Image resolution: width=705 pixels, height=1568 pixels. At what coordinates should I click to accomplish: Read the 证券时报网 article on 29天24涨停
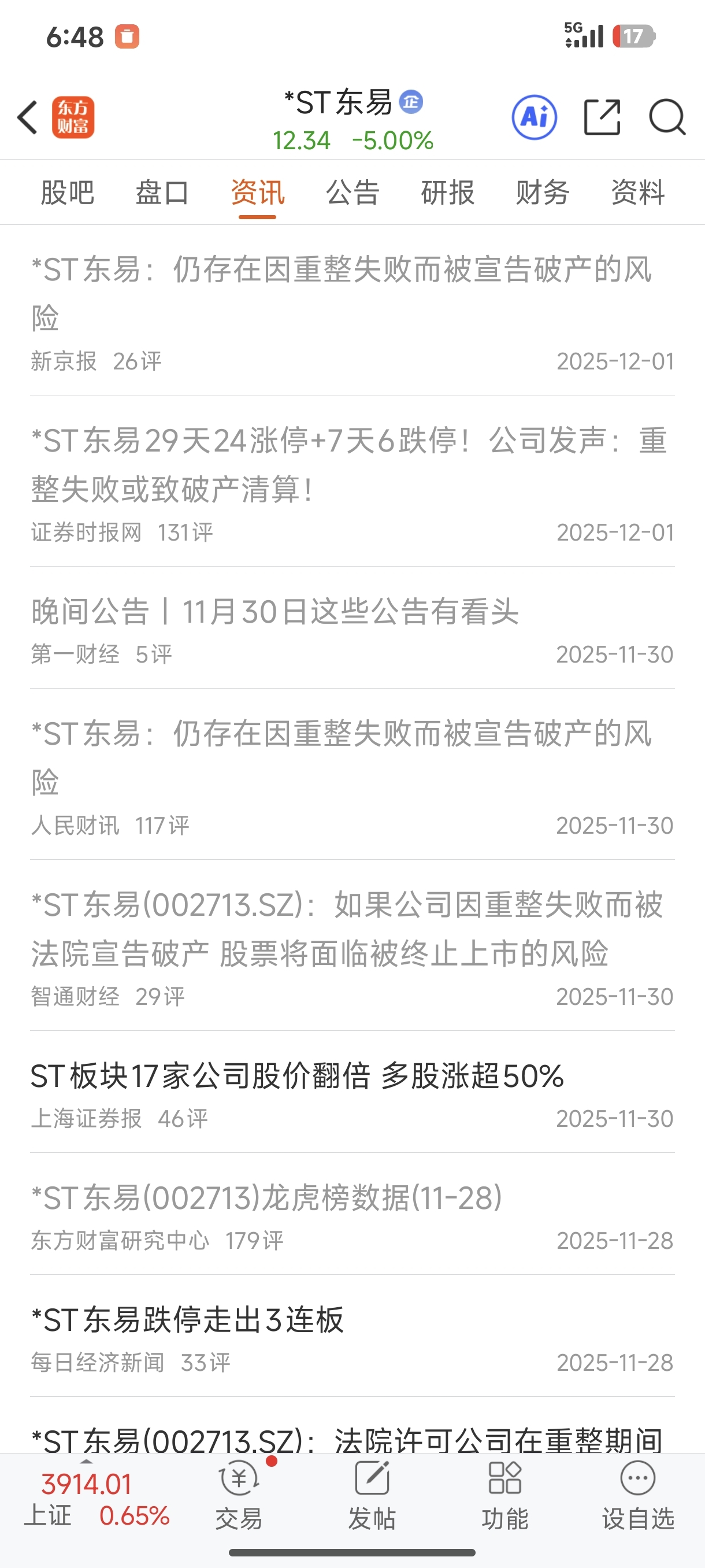pyautogui.click(x=352, y=482)
